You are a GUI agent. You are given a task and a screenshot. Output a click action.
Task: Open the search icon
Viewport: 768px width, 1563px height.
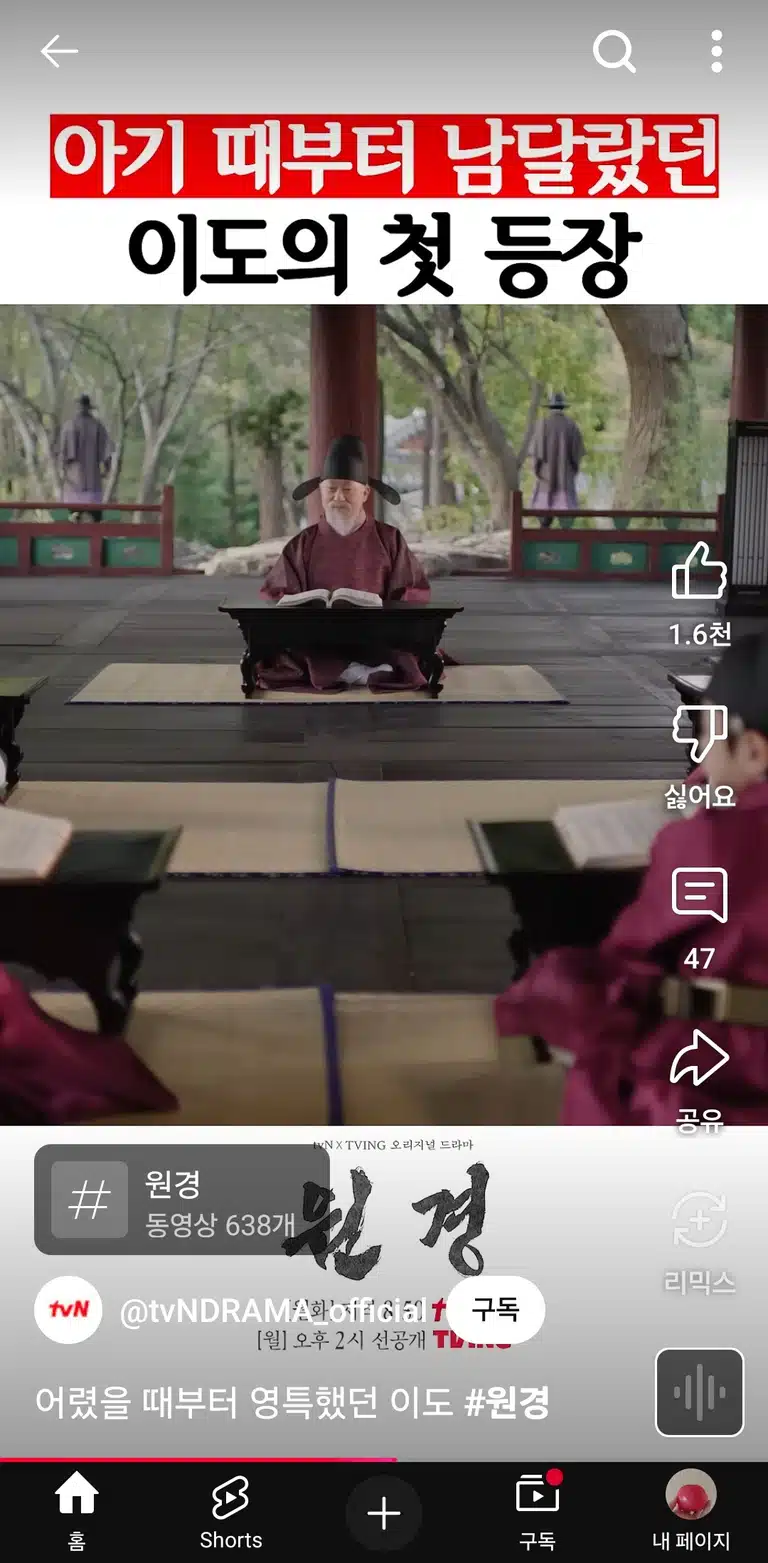[x=614, y=51]
